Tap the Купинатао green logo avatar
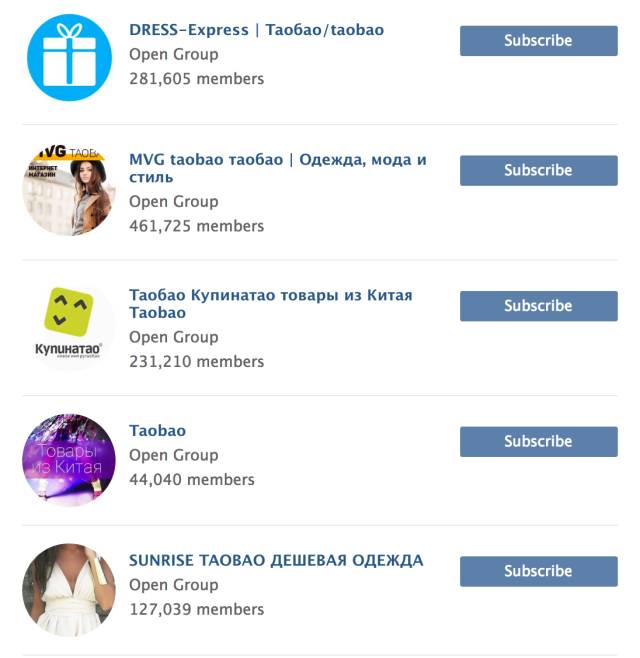640x658 pixels. 69,324
